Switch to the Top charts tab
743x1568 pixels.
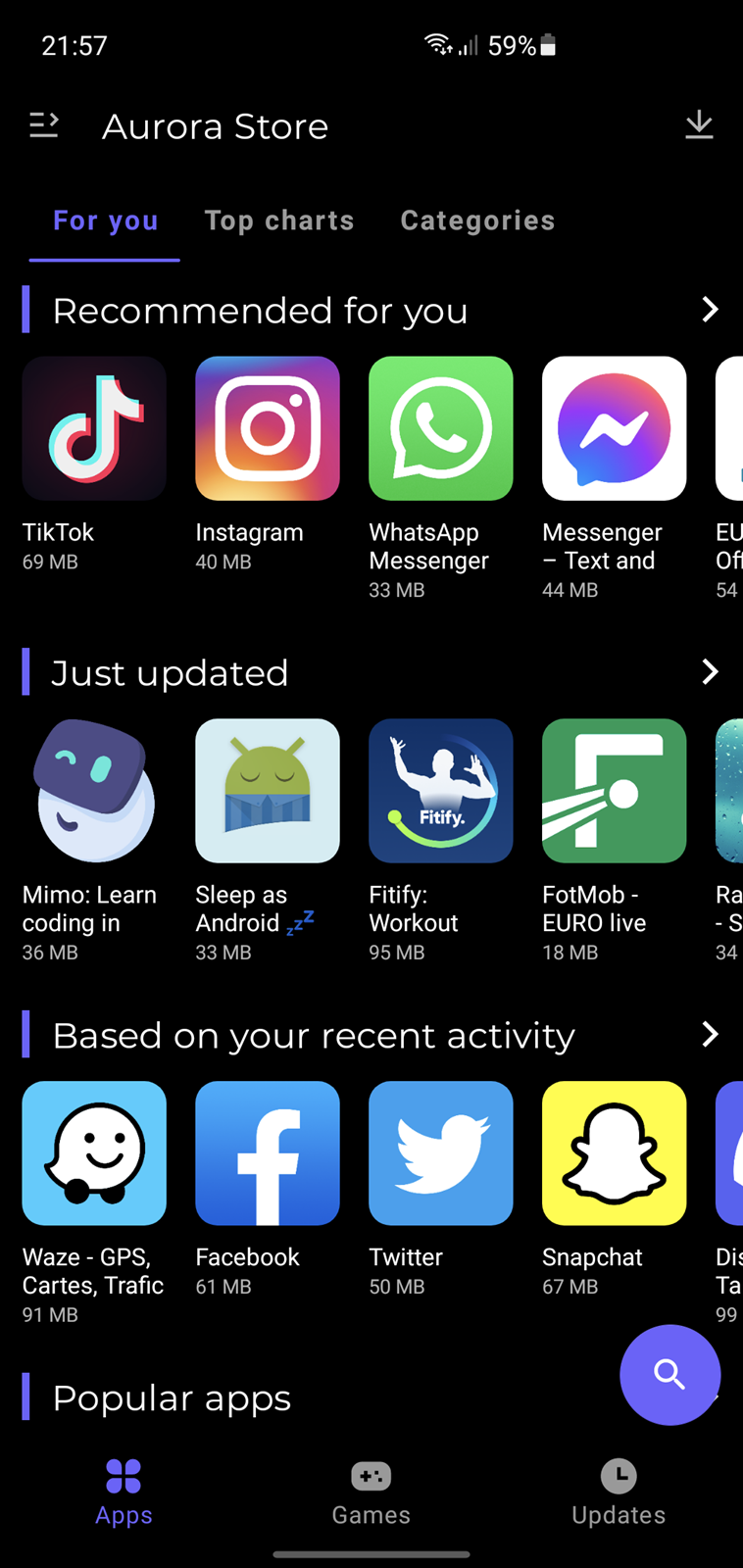pos(279,220)
